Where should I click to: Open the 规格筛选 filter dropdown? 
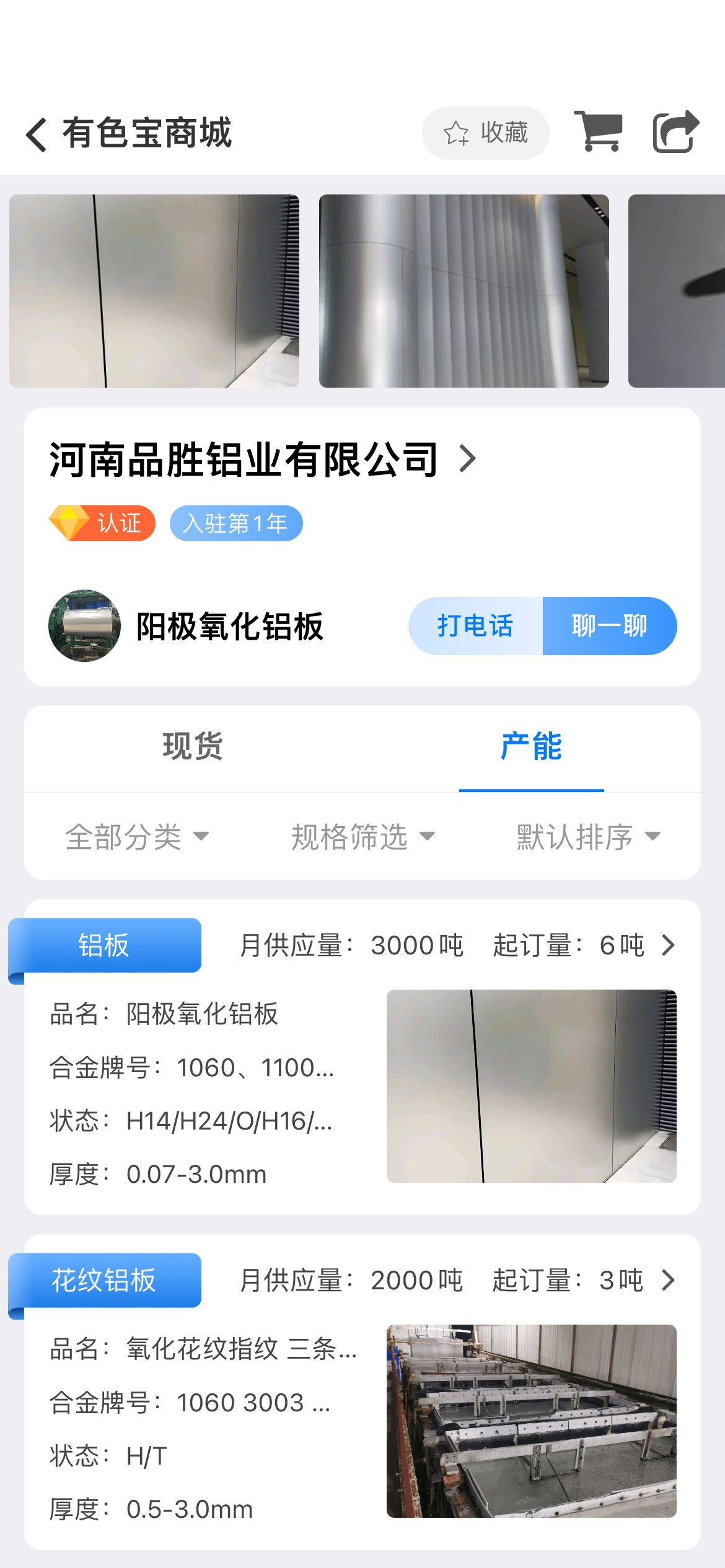point(363,837)
